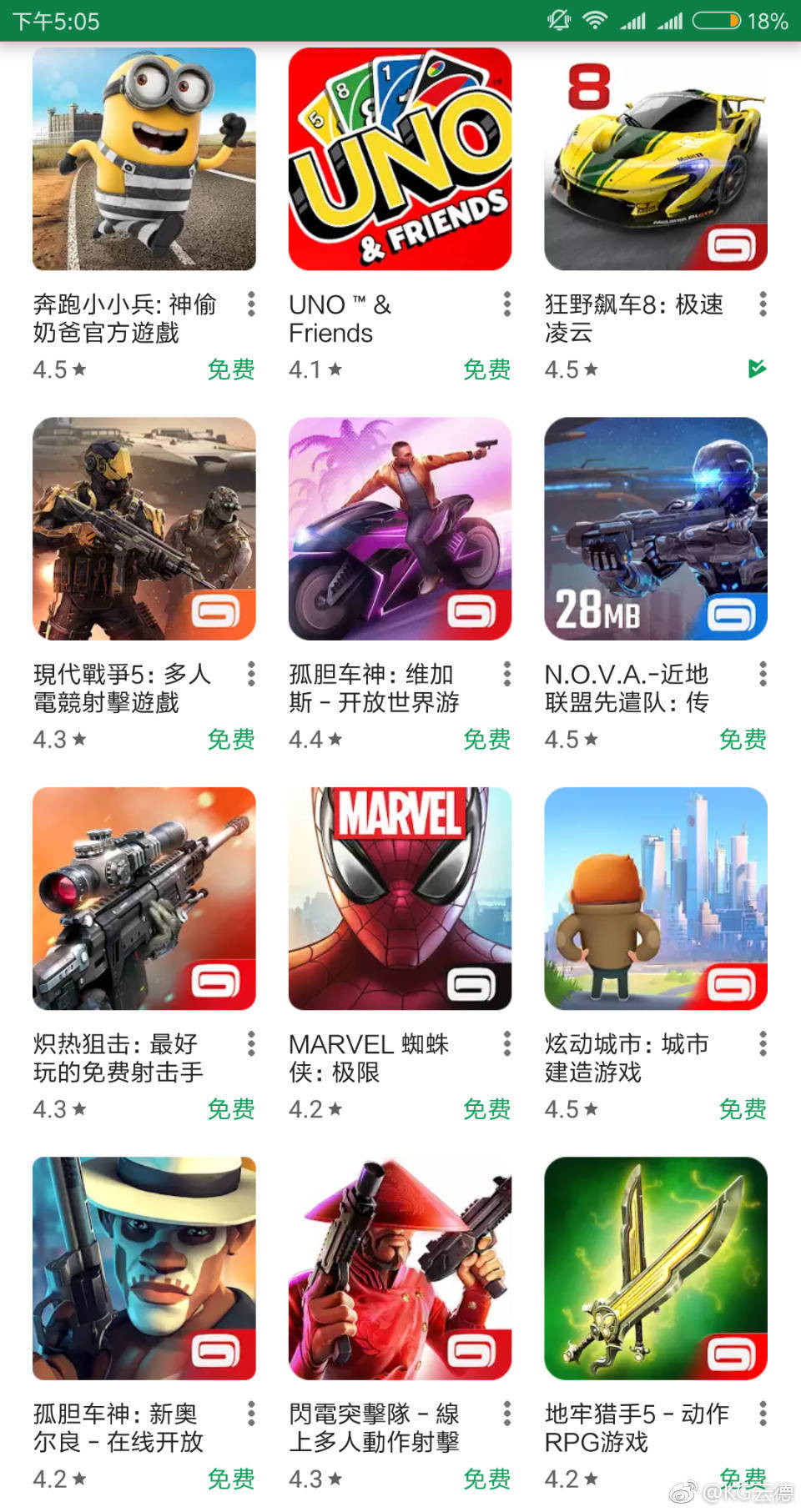This screenshot has width=801, height=1512.
Task: Open MARVEL 蜘蛛侠: 极限 game card
Action: (x=400, y=898)
